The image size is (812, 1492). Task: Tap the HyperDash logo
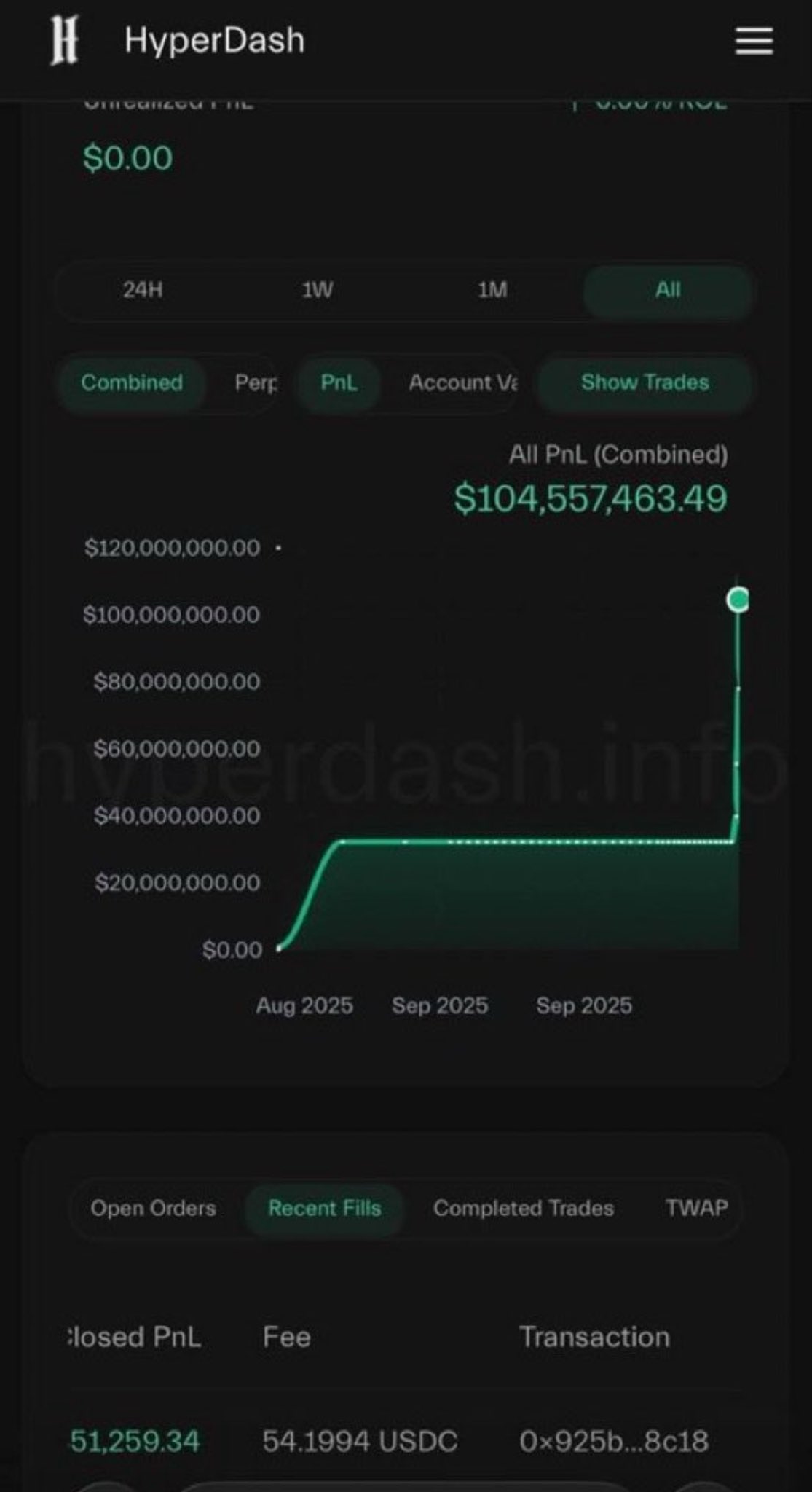pos(64,41)
